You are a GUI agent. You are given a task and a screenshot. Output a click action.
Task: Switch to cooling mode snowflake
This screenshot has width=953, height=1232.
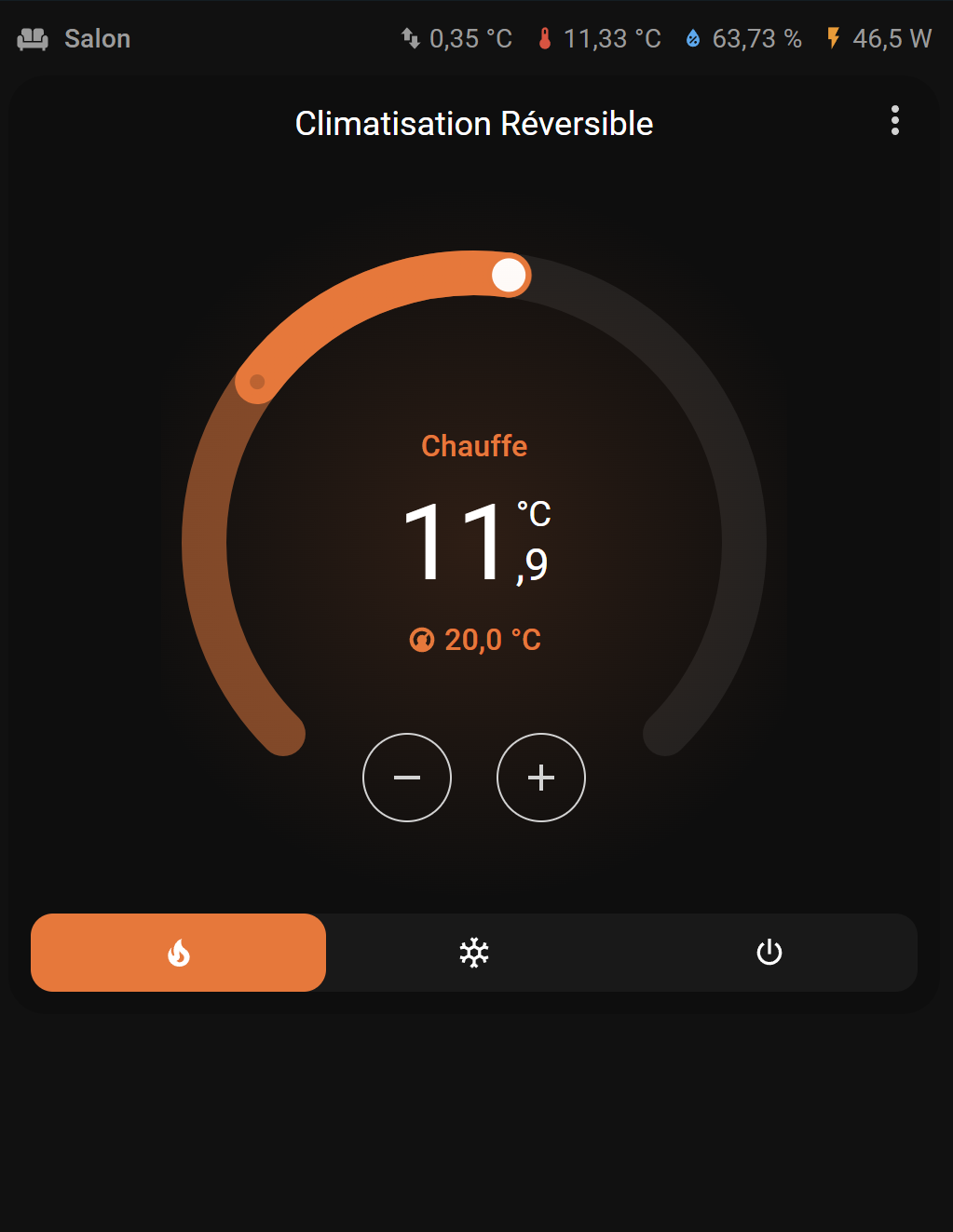474,953
